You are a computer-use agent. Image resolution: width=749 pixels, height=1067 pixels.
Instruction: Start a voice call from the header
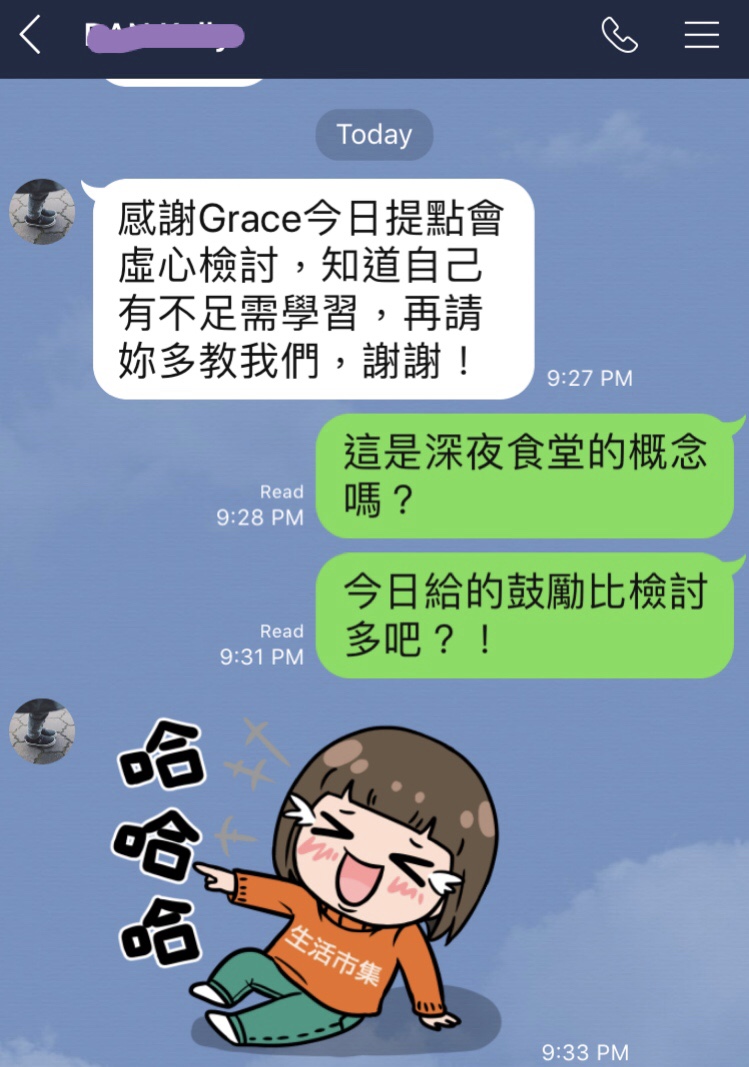tap(619, 36)
